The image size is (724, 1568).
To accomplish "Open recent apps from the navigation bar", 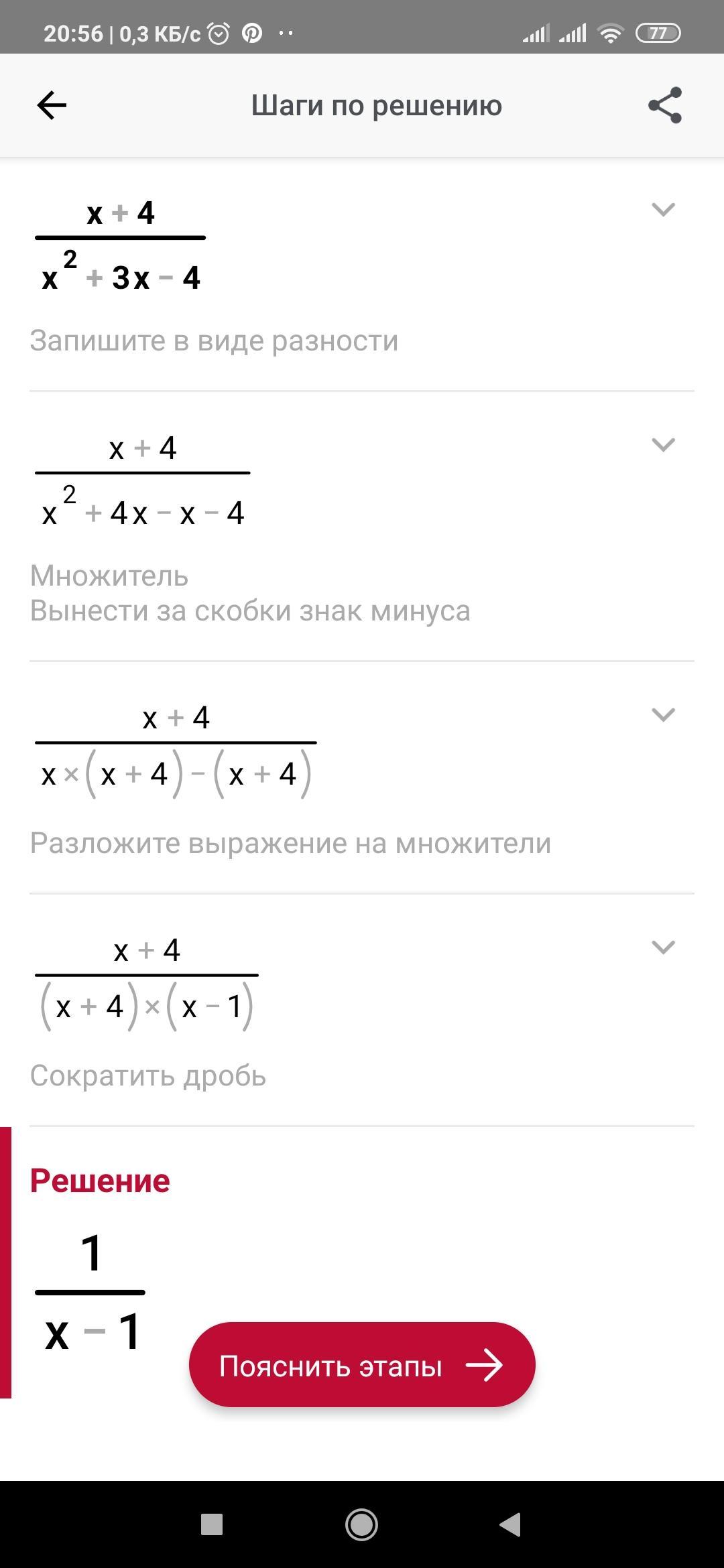I will (212, 1524).
